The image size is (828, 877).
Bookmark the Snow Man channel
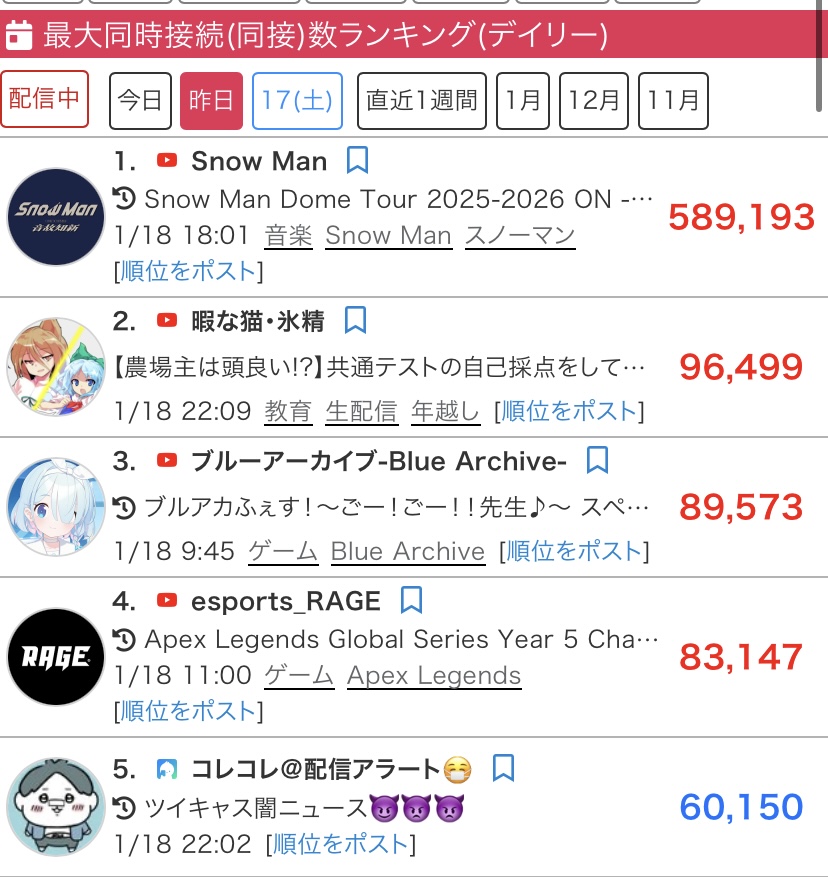pyautogui.click(x=357, y=161)
